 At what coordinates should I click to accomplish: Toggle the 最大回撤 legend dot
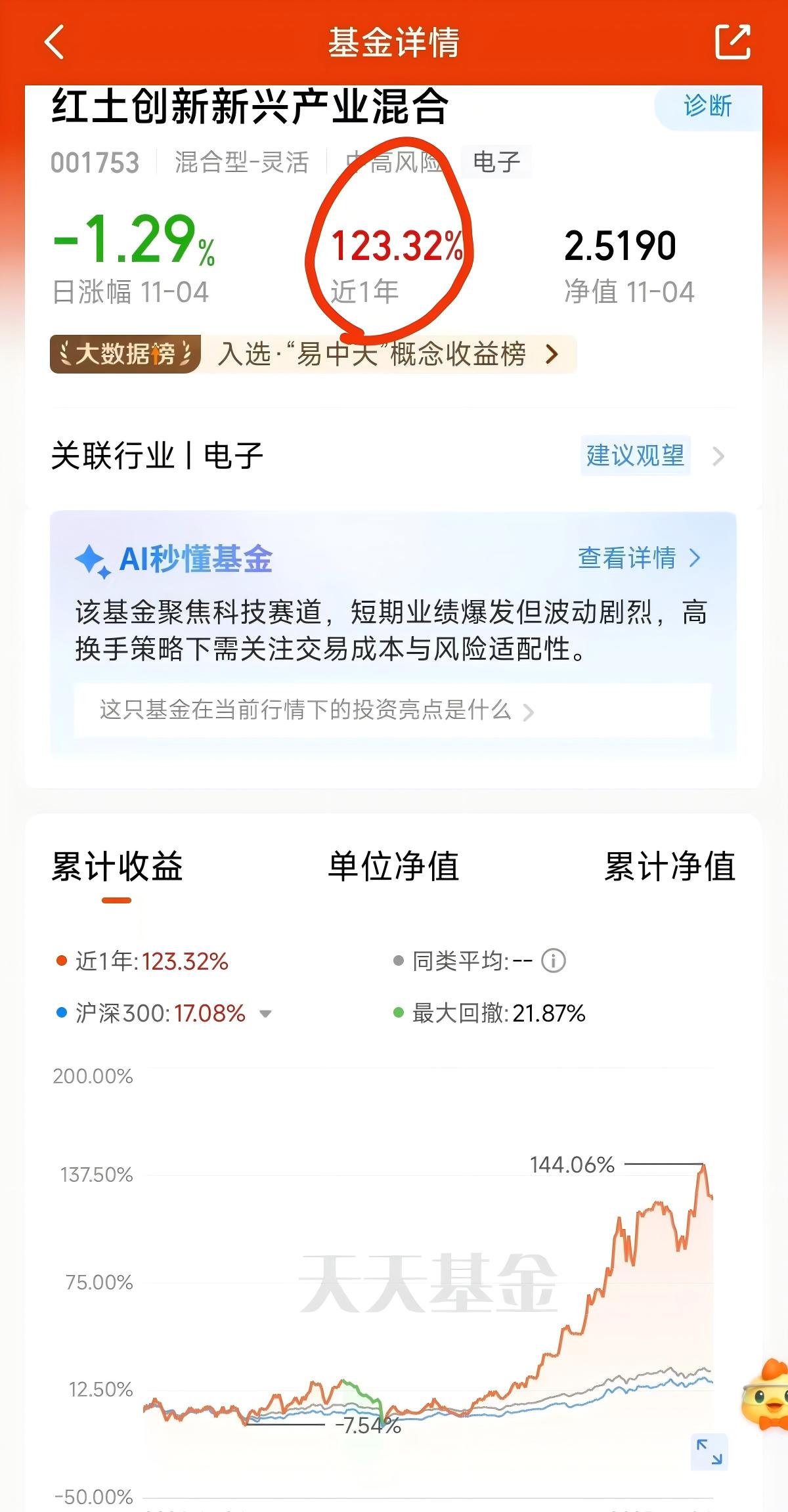[397, 1014]
